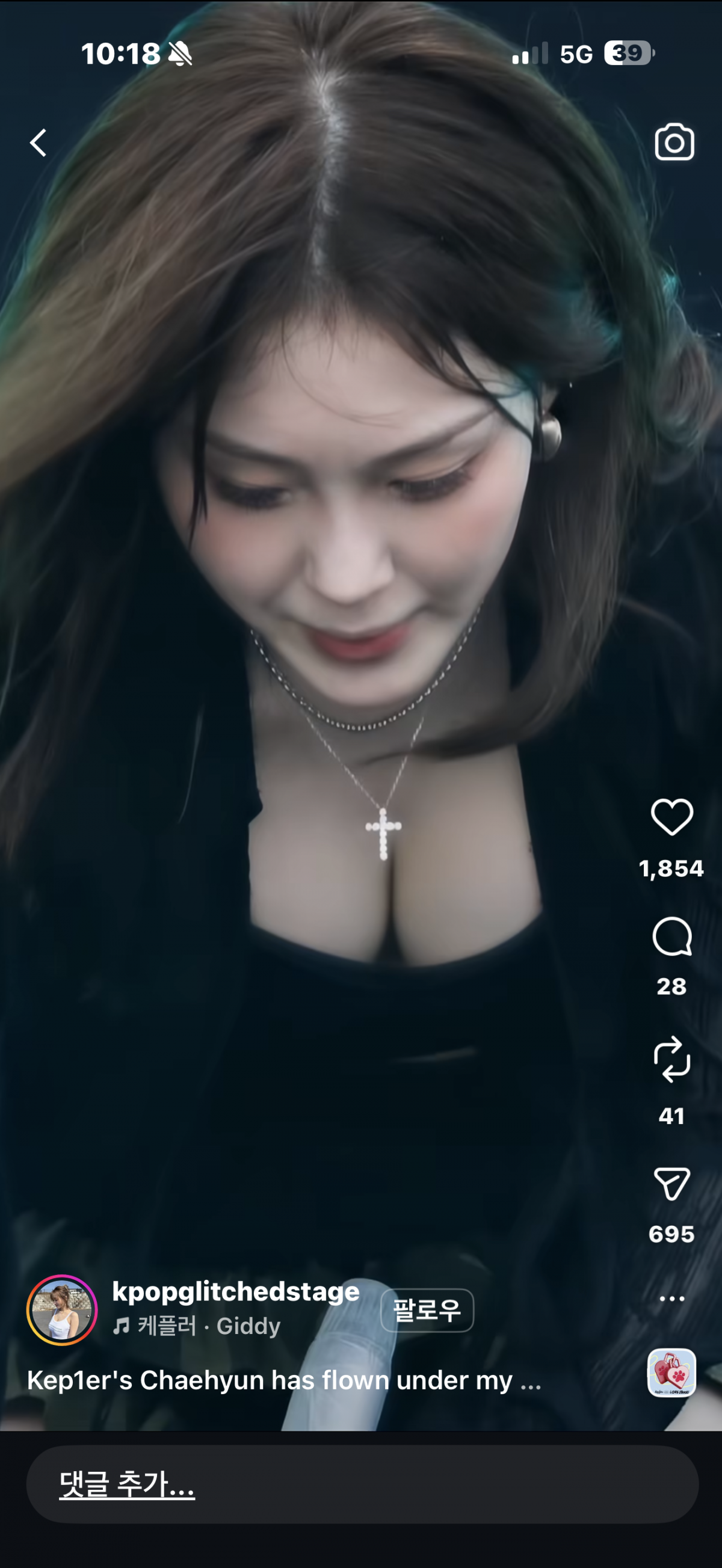This screenshot has height=1568, width=722.
Task: Open the kpopglitchedstage profile picture
Action: point(61,1310)
